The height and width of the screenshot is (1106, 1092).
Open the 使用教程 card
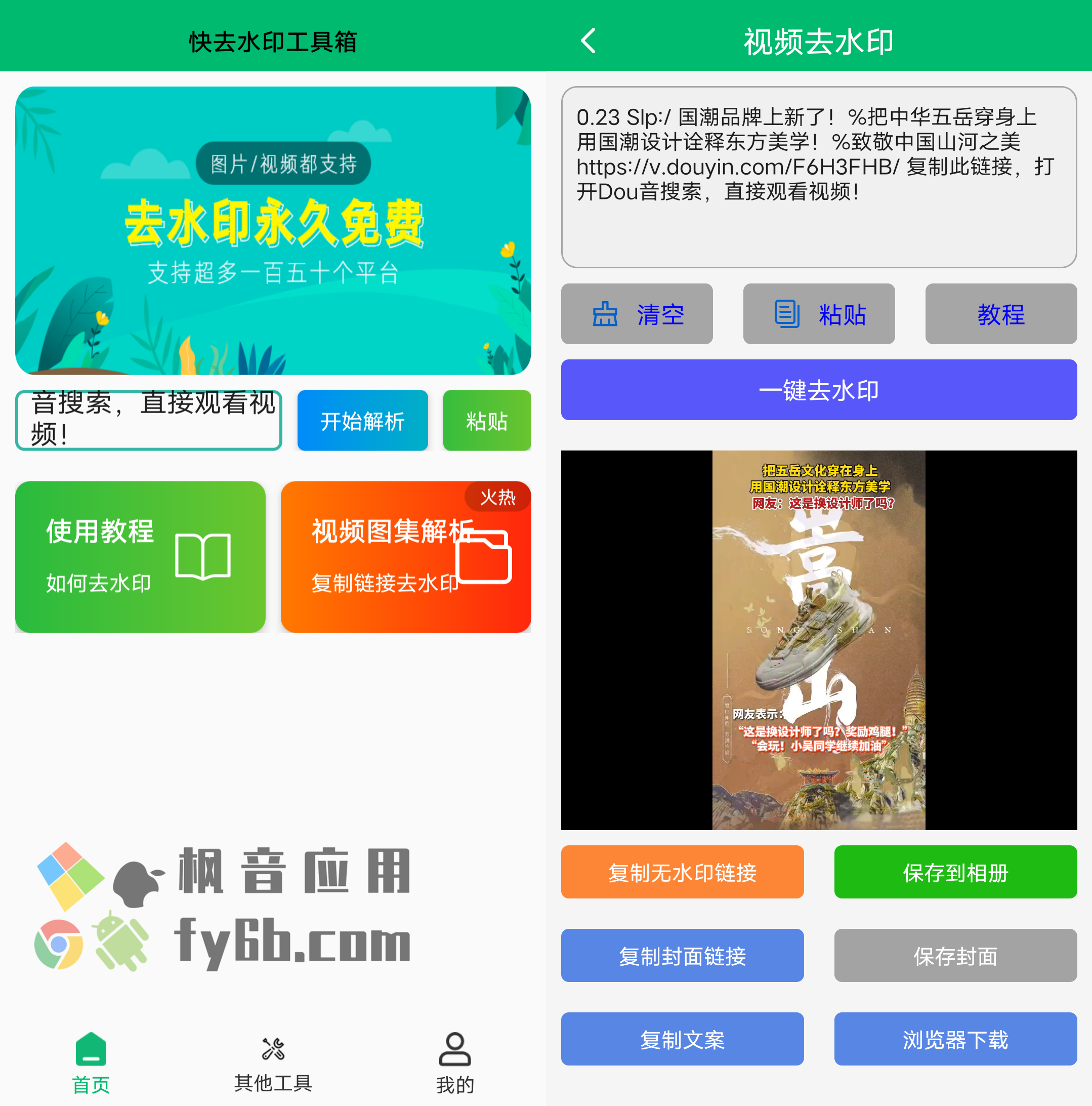(x=140, y=556)
